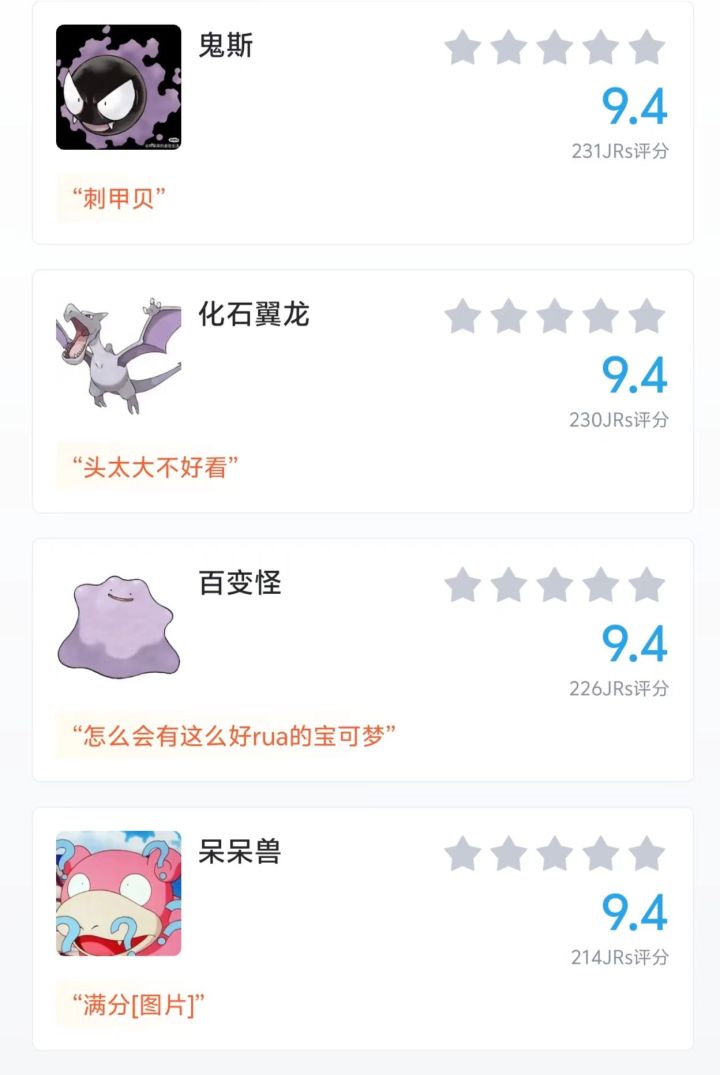720x1075 pixels.
Task: Open the 百变怪 (Ditto) avatar image
Action: pos(117,626)
